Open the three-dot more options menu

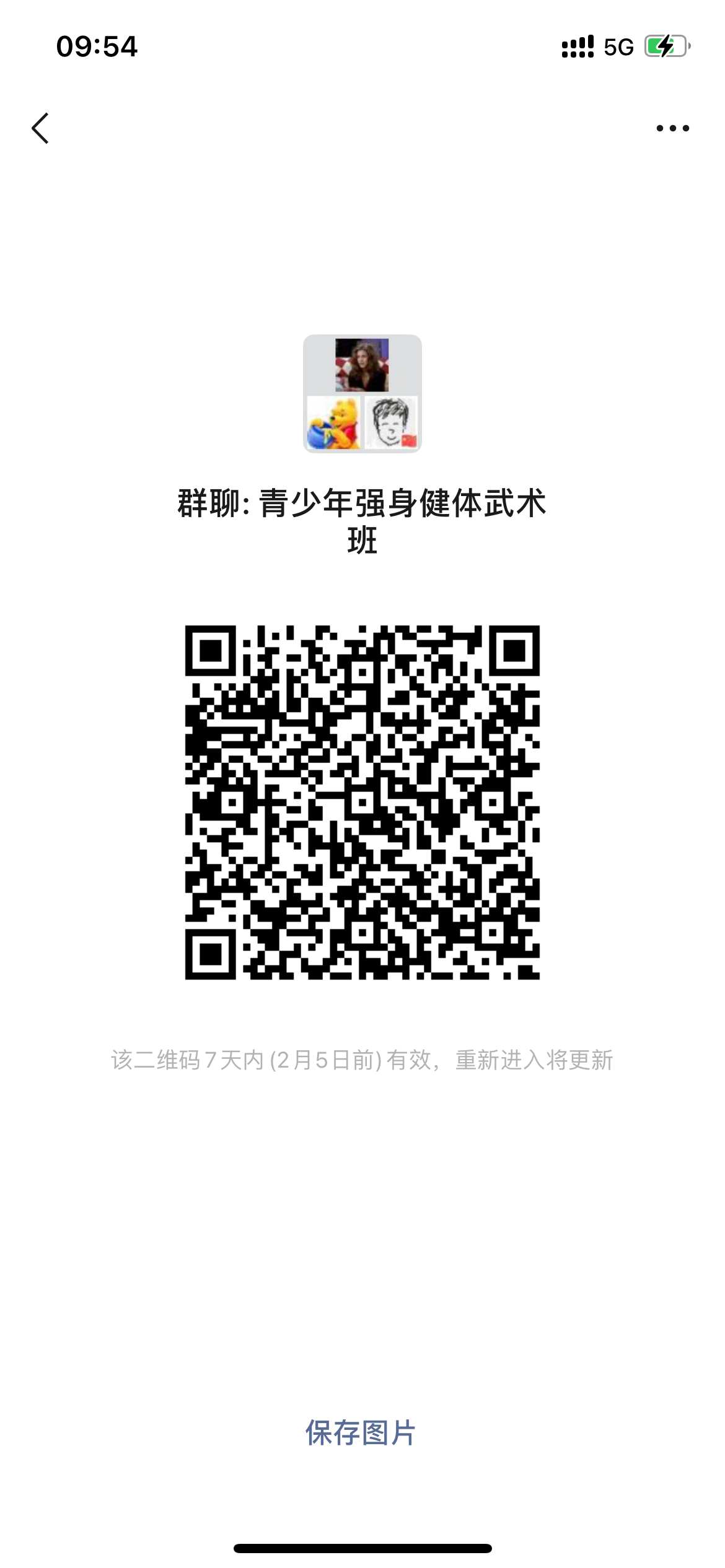(x=672, y=128)
